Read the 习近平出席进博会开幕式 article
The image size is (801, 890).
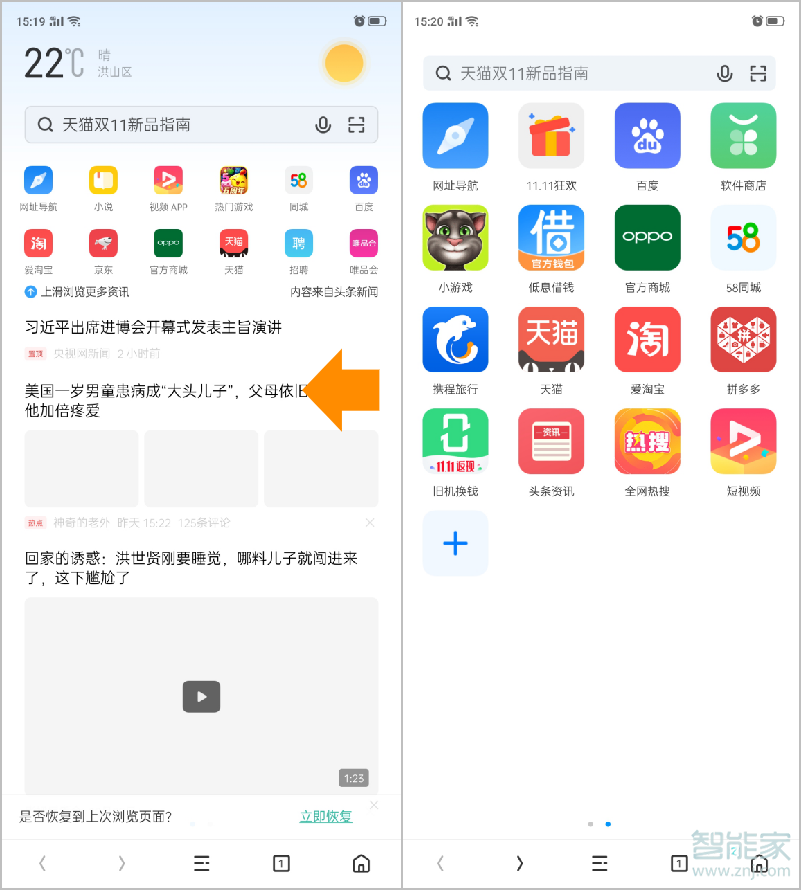tap(153, 327)
